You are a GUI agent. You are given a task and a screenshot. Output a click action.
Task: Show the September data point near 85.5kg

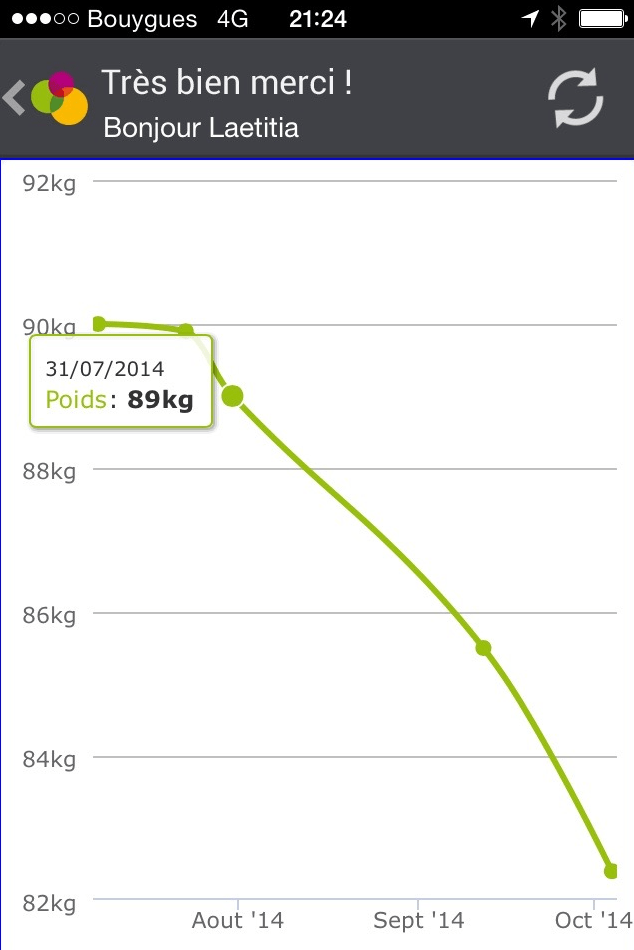point(483,648)
